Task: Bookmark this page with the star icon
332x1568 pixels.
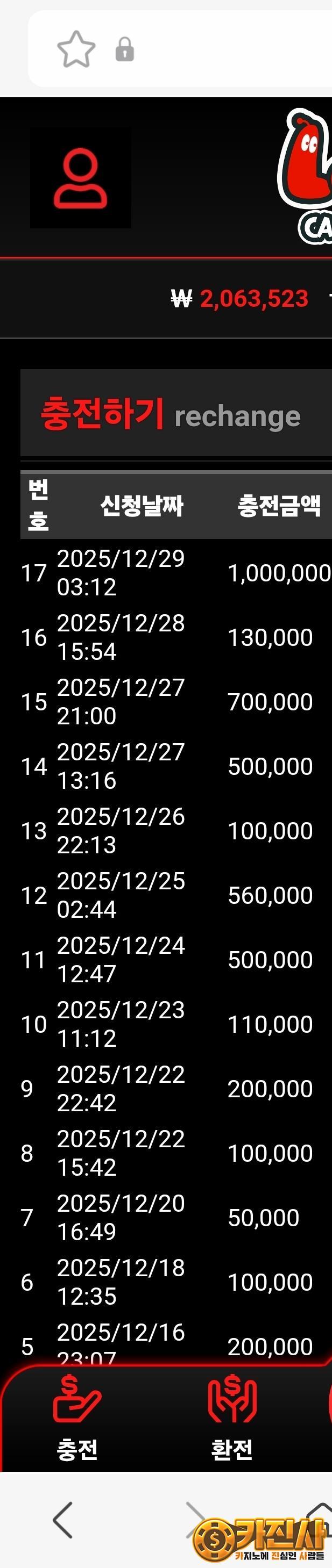Action: pos(76,49)
